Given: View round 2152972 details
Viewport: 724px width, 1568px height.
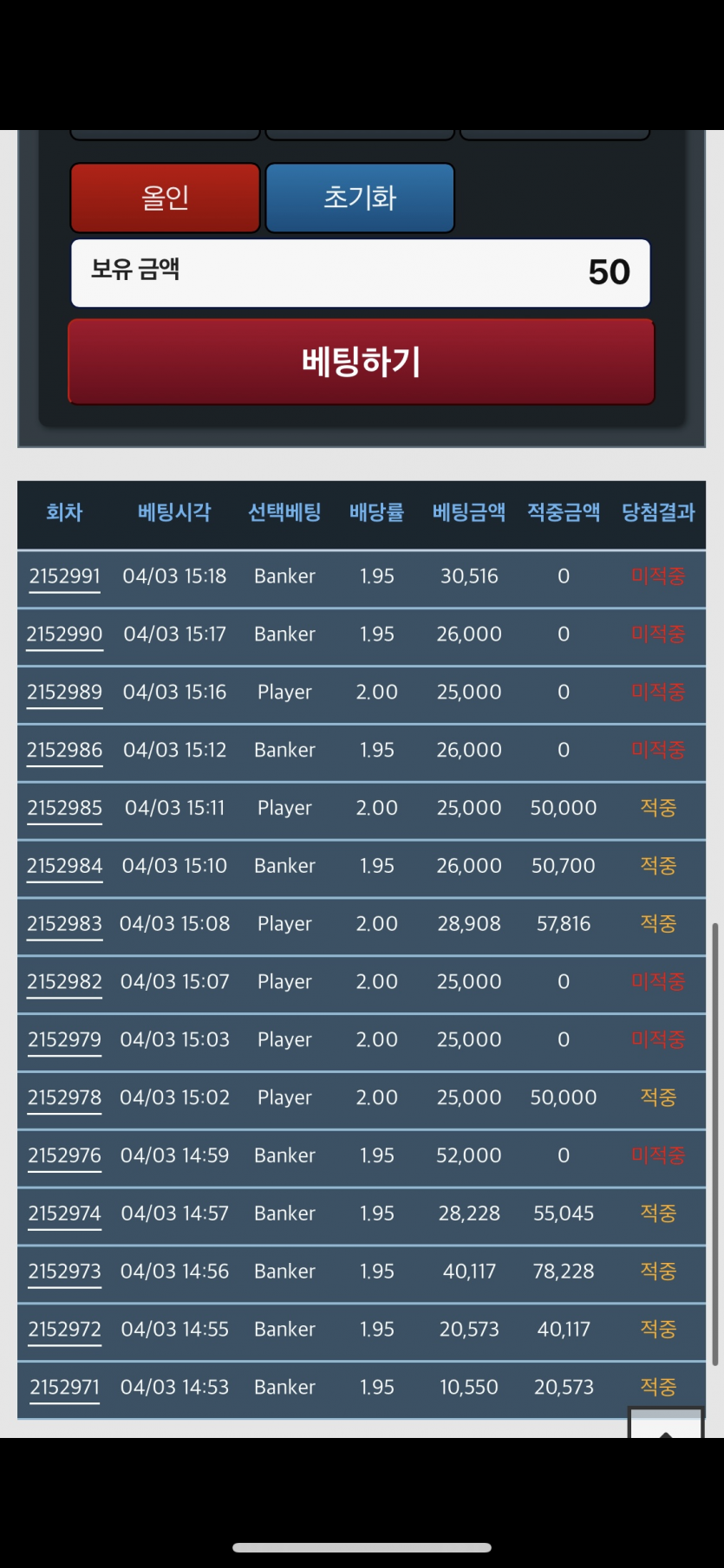Looking at the screenshot, I should pyautogui.click(x=64, y=1331).
